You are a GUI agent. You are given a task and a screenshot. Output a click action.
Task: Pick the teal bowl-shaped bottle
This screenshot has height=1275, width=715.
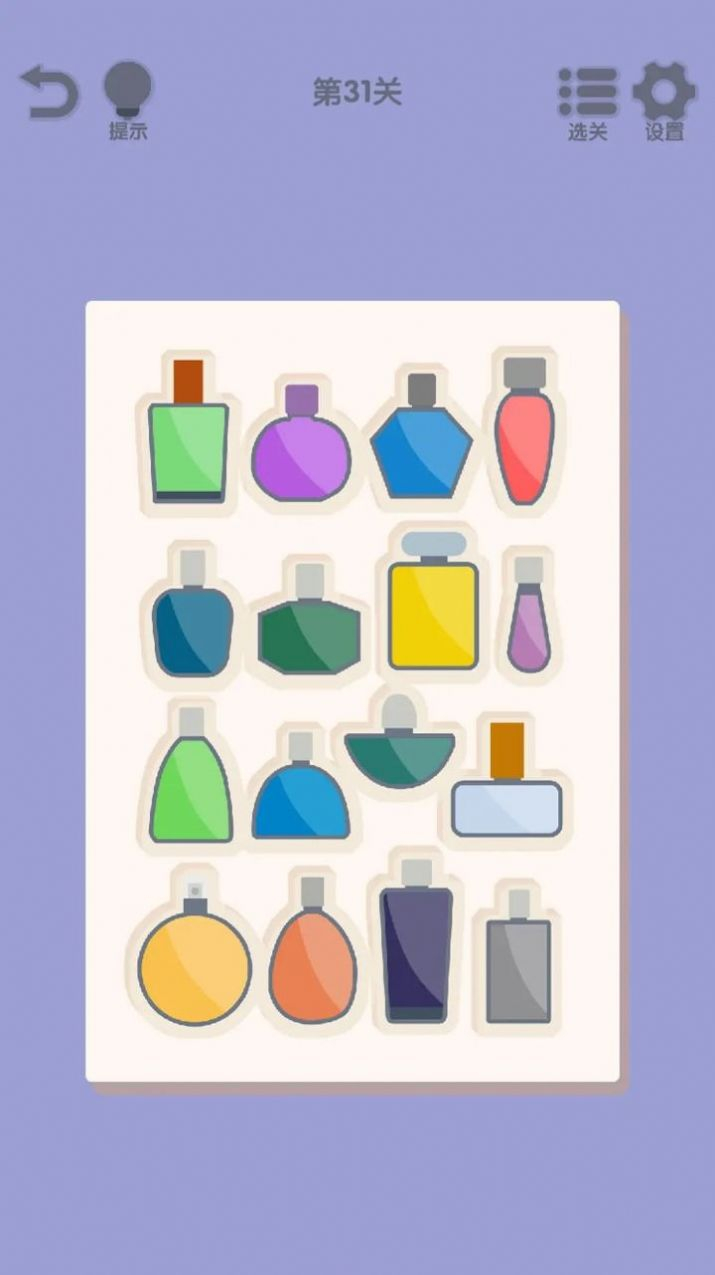coord(399,755)
